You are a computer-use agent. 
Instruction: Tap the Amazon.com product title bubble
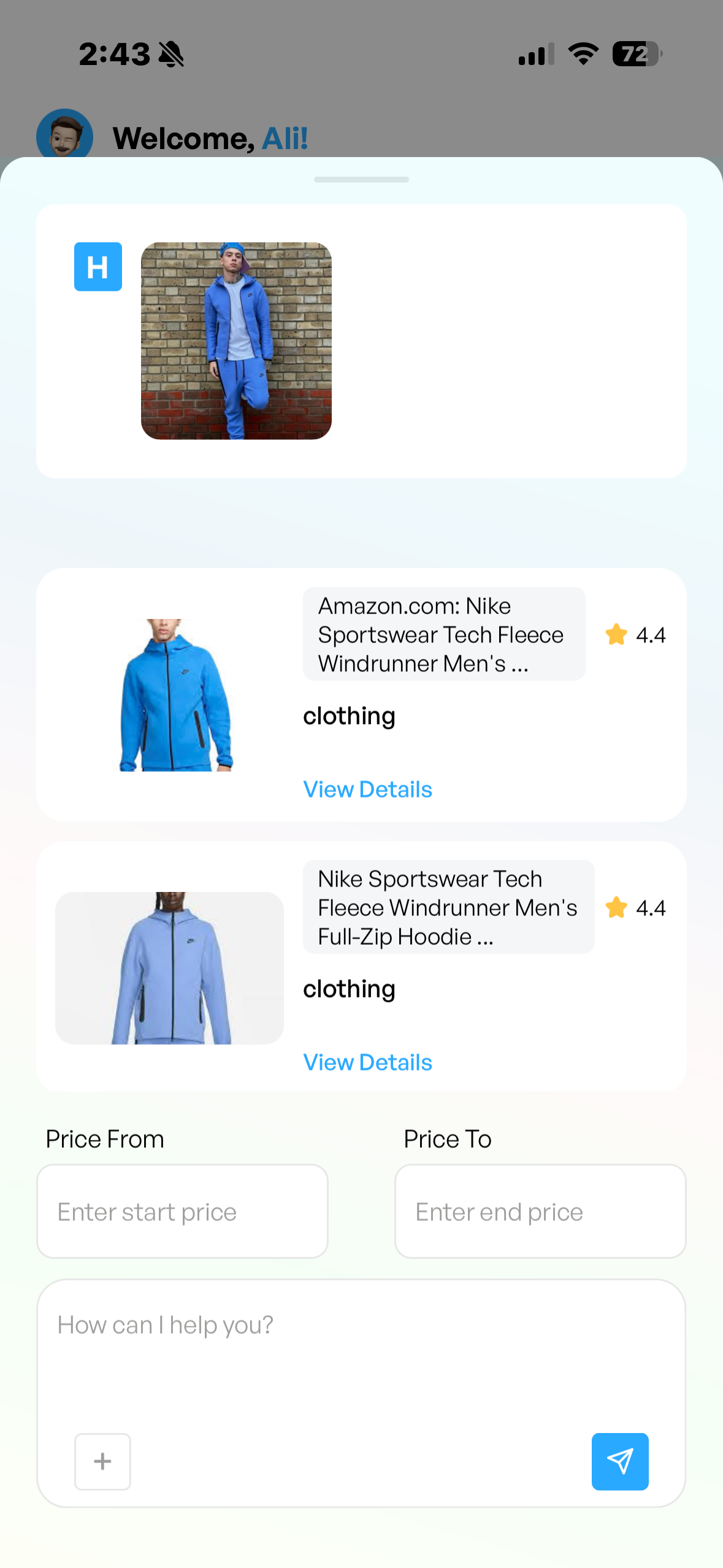pos(443,634)
